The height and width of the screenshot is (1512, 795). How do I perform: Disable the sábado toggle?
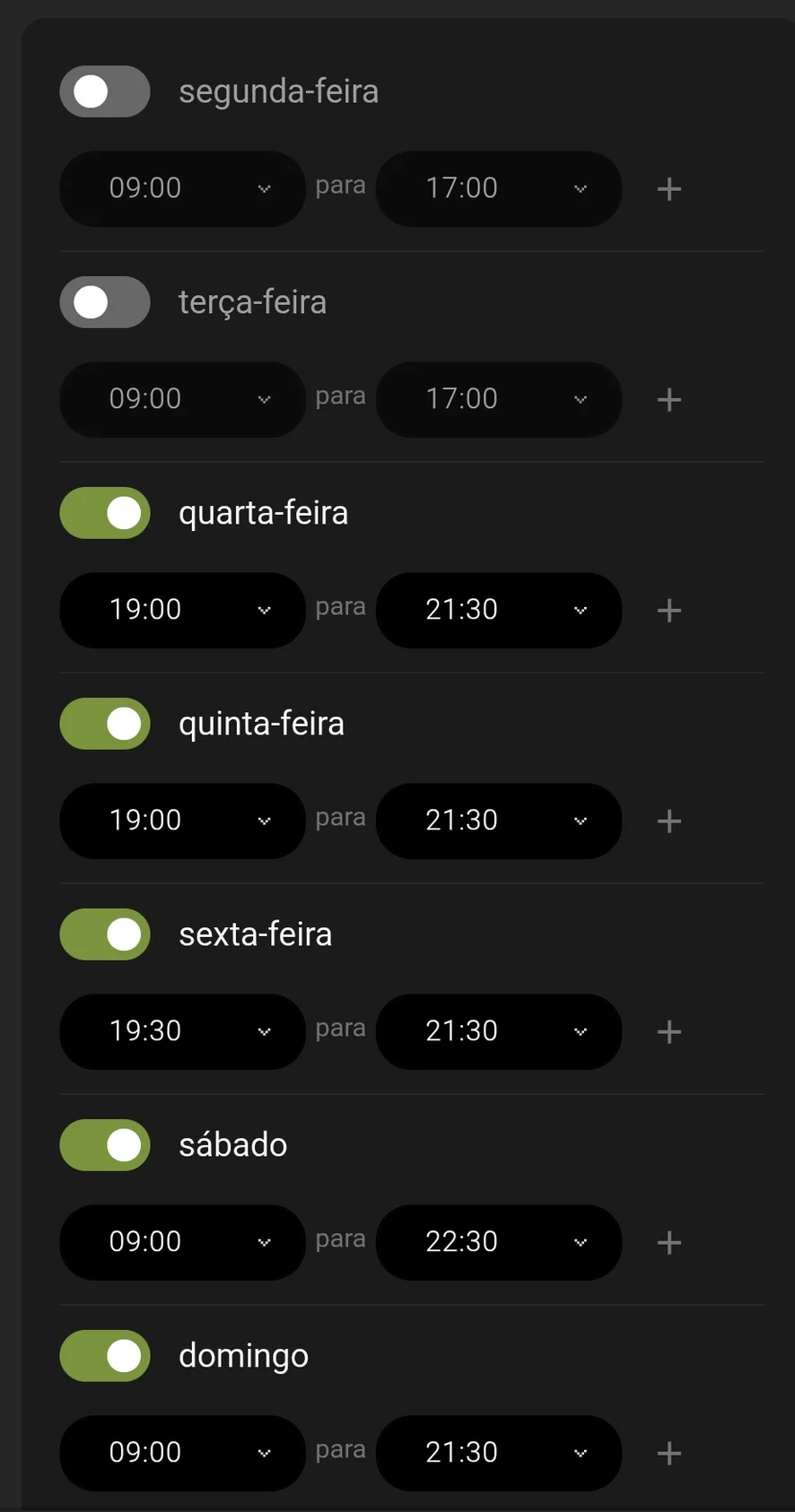pyautogui.click(x=105, y=1145)
